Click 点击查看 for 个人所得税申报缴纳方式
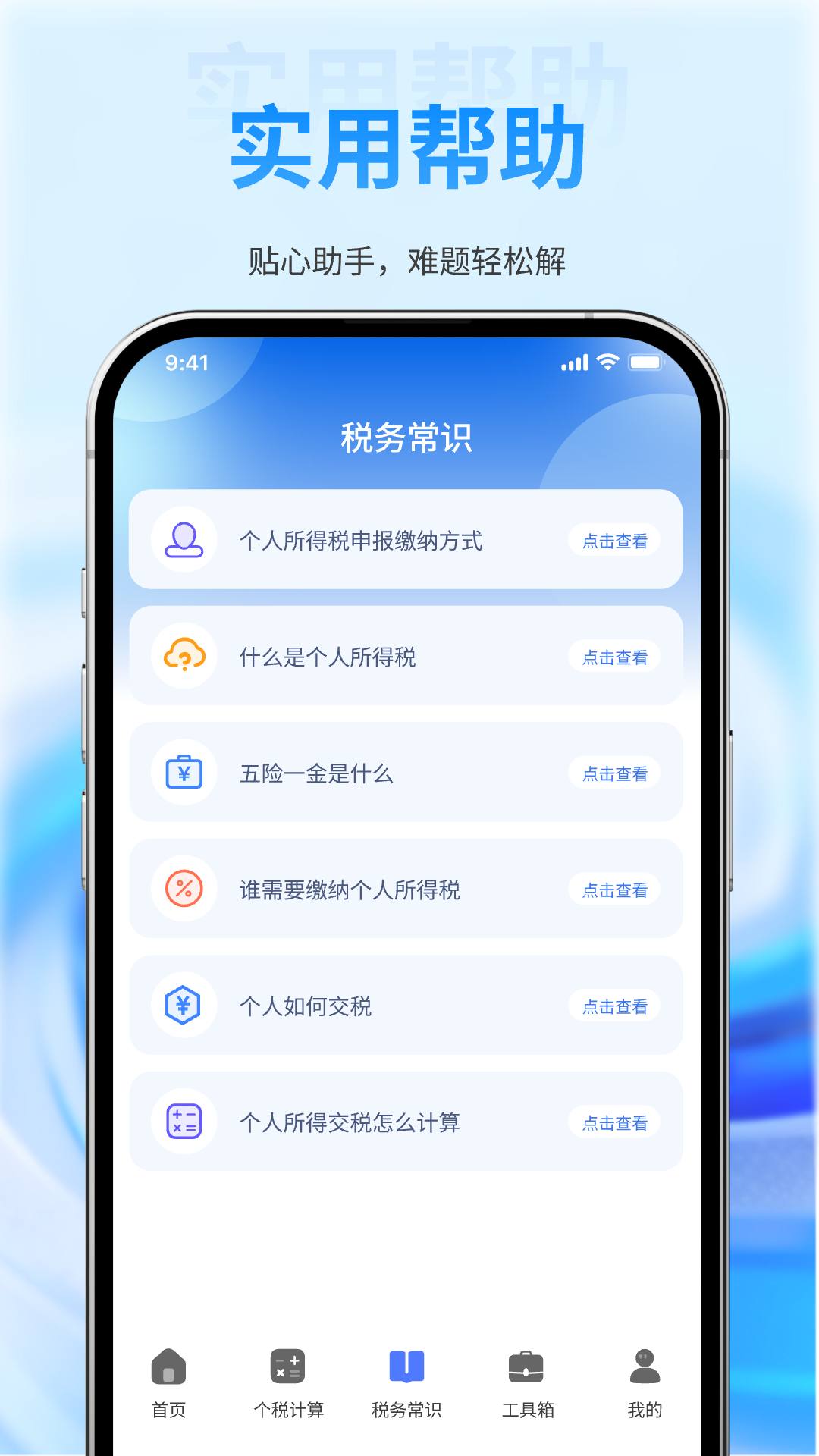 (614, 540)
